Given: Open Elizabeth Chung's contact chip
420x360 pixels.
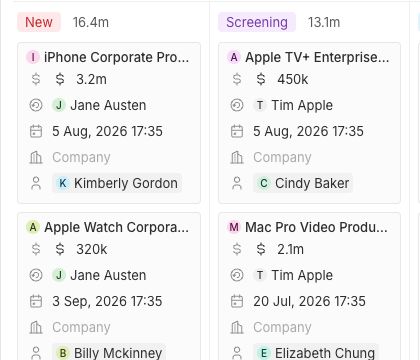Looking at the screenshot, I should pos(316,353).
